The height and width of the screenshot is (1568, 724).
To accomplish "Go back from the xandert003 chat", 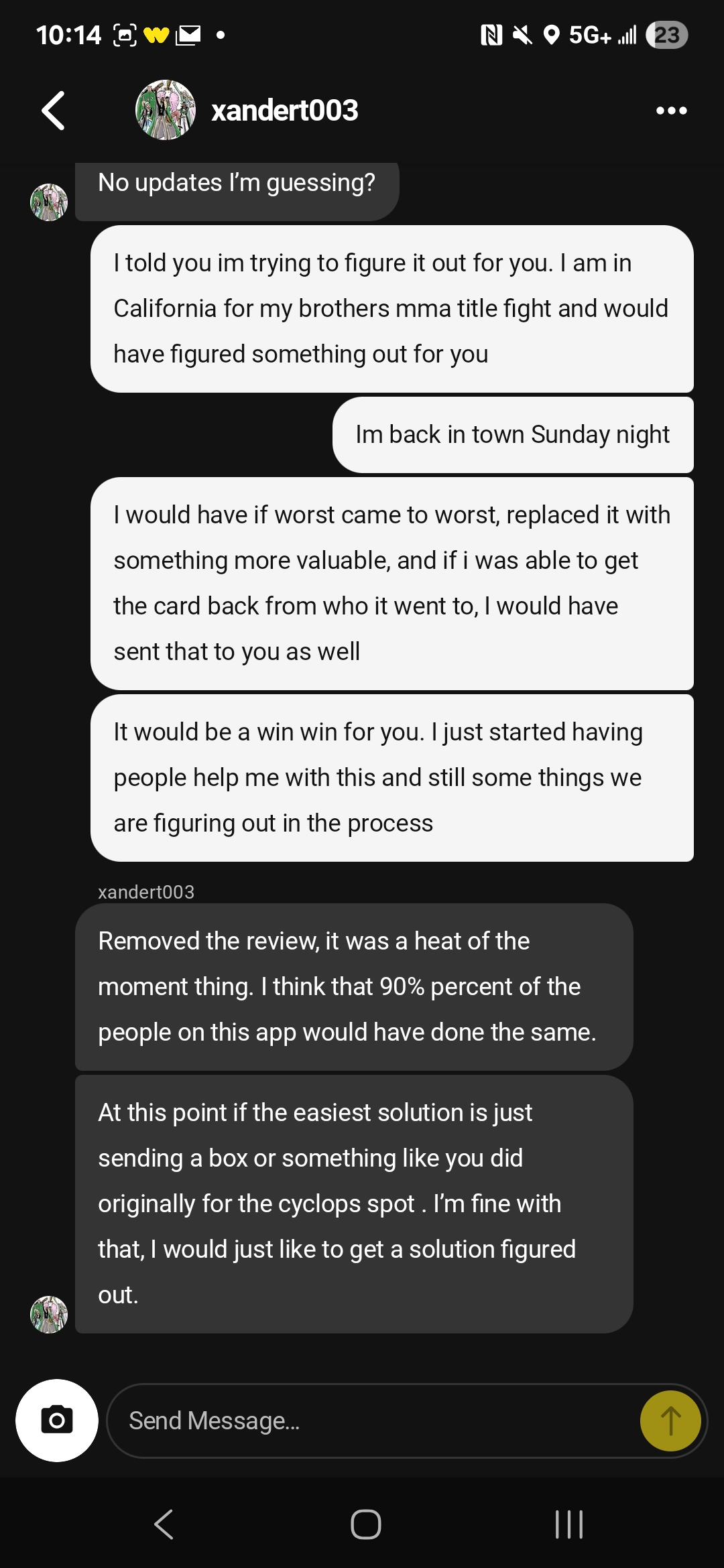I will pyautogui.click(x=54, y=111).
